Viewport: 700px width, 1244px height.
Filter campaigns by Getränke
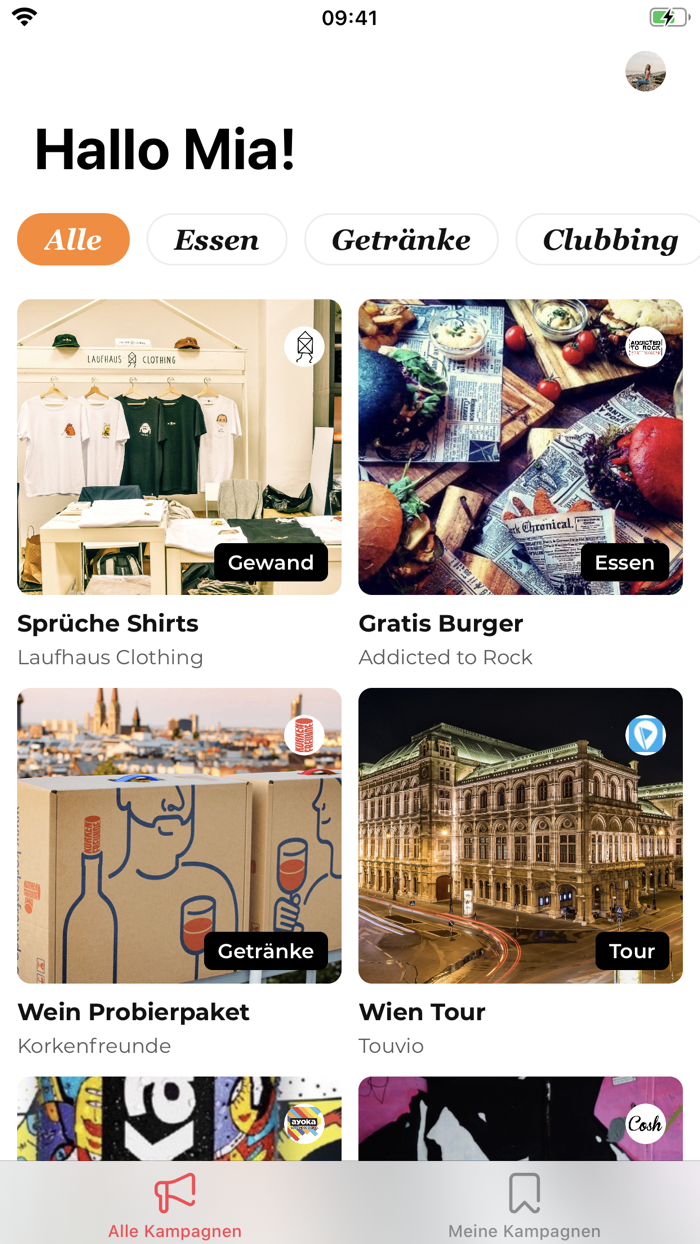click(401, 239)
